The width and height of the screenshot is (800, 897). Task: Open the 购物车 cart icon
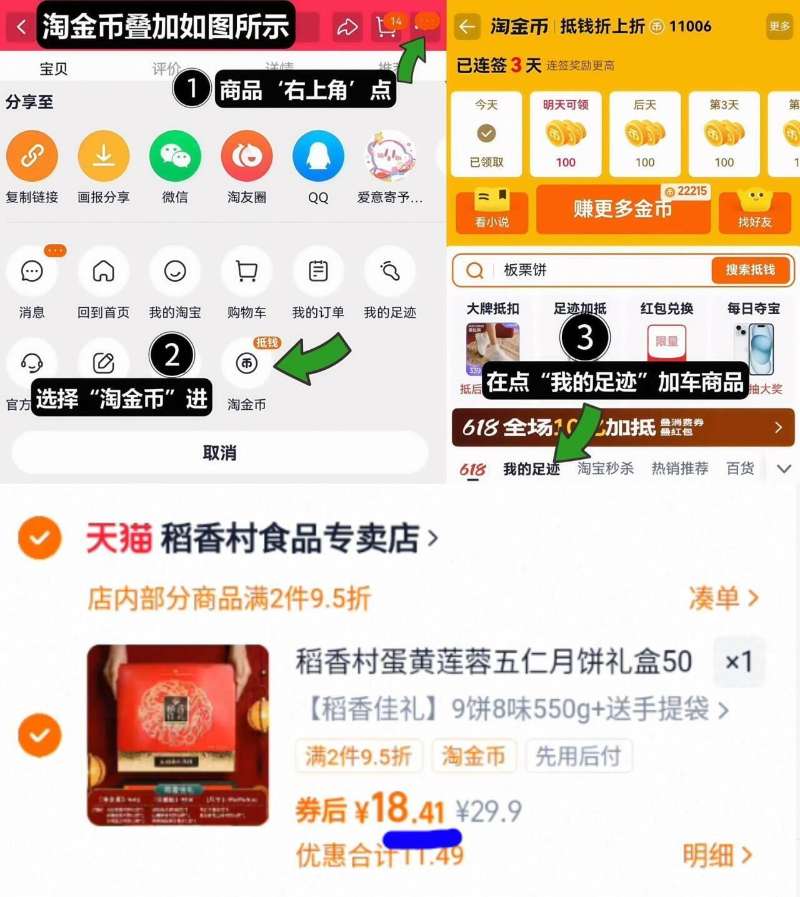[245, 270]
